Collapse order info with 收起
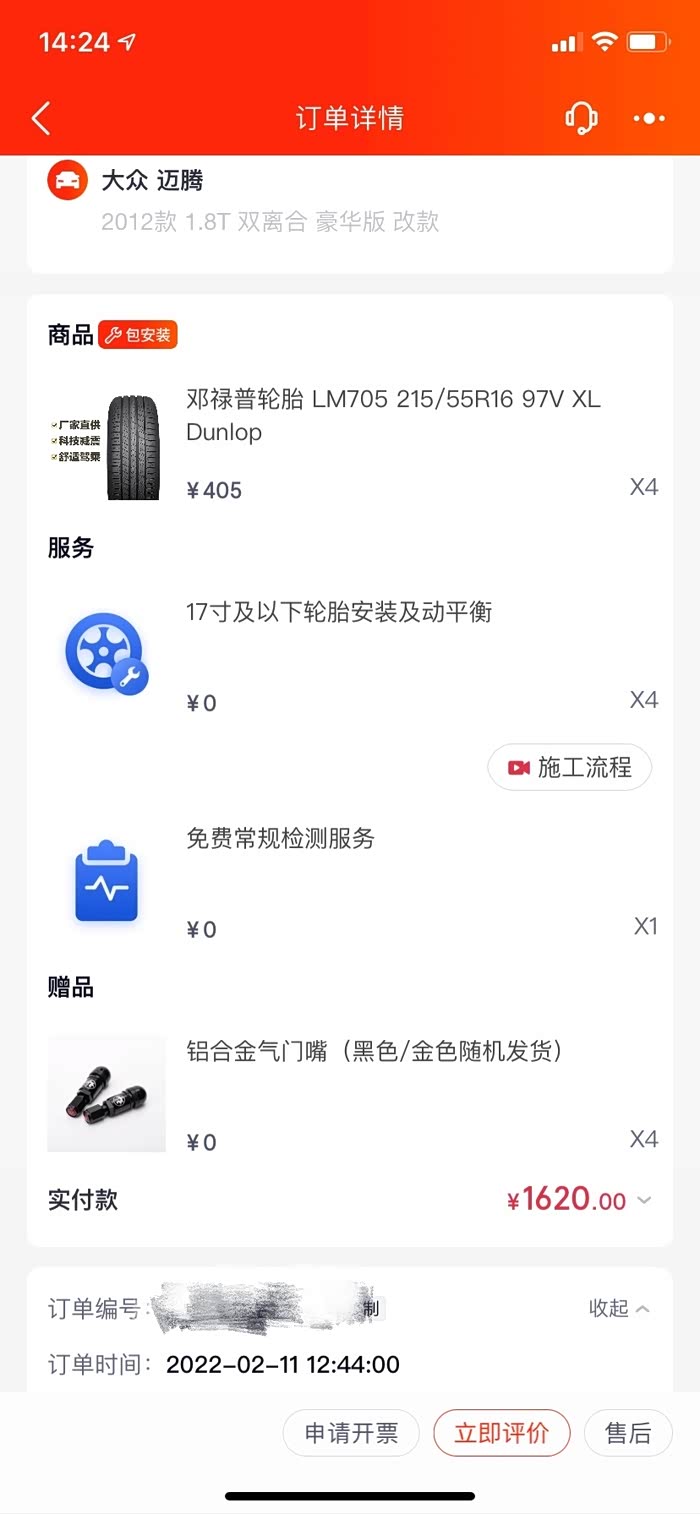 pyautogui.click(x=619, y=1308)
